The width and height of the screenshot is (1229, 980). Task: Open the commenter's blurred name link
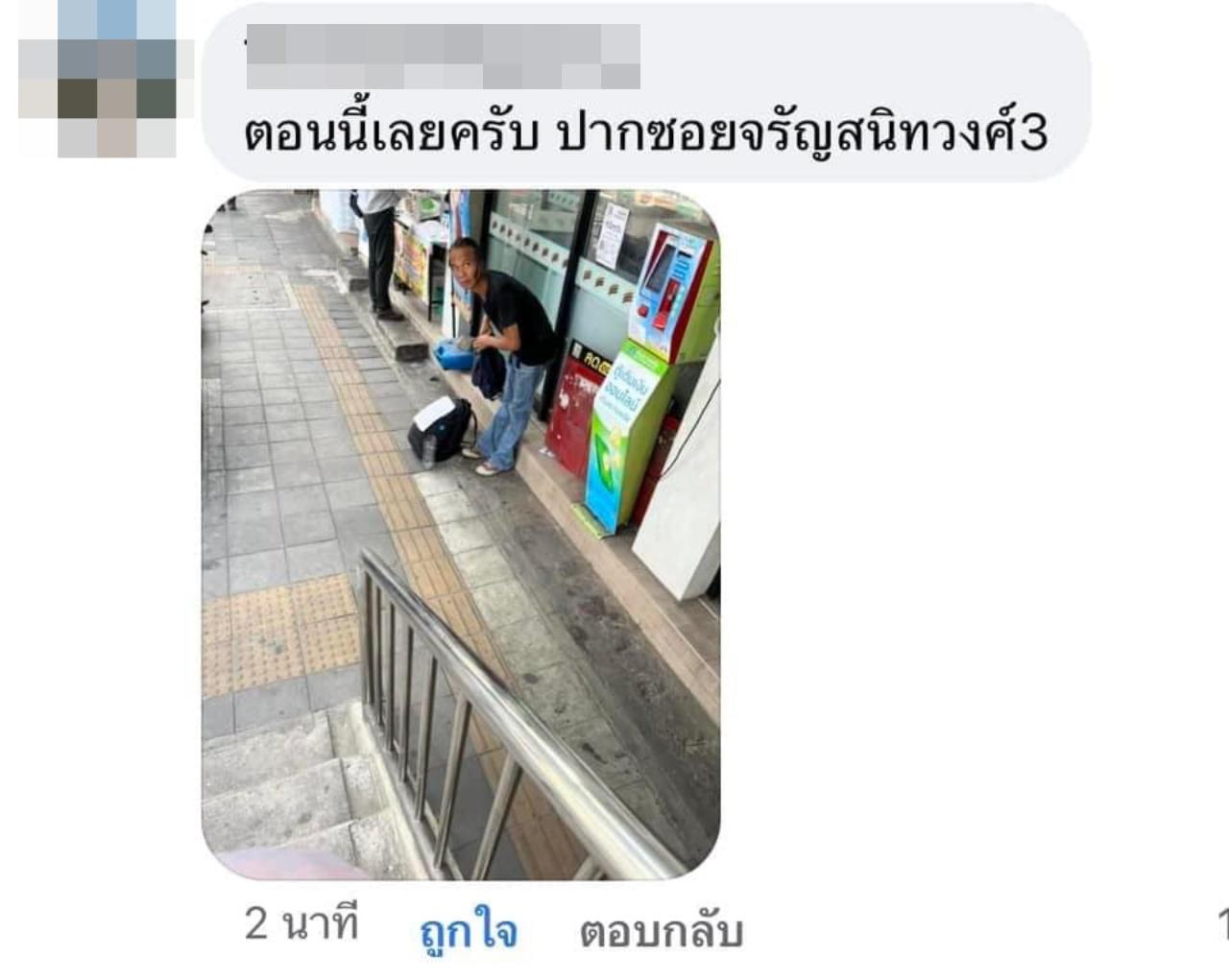pyautogui.click(x=443, y=58)
